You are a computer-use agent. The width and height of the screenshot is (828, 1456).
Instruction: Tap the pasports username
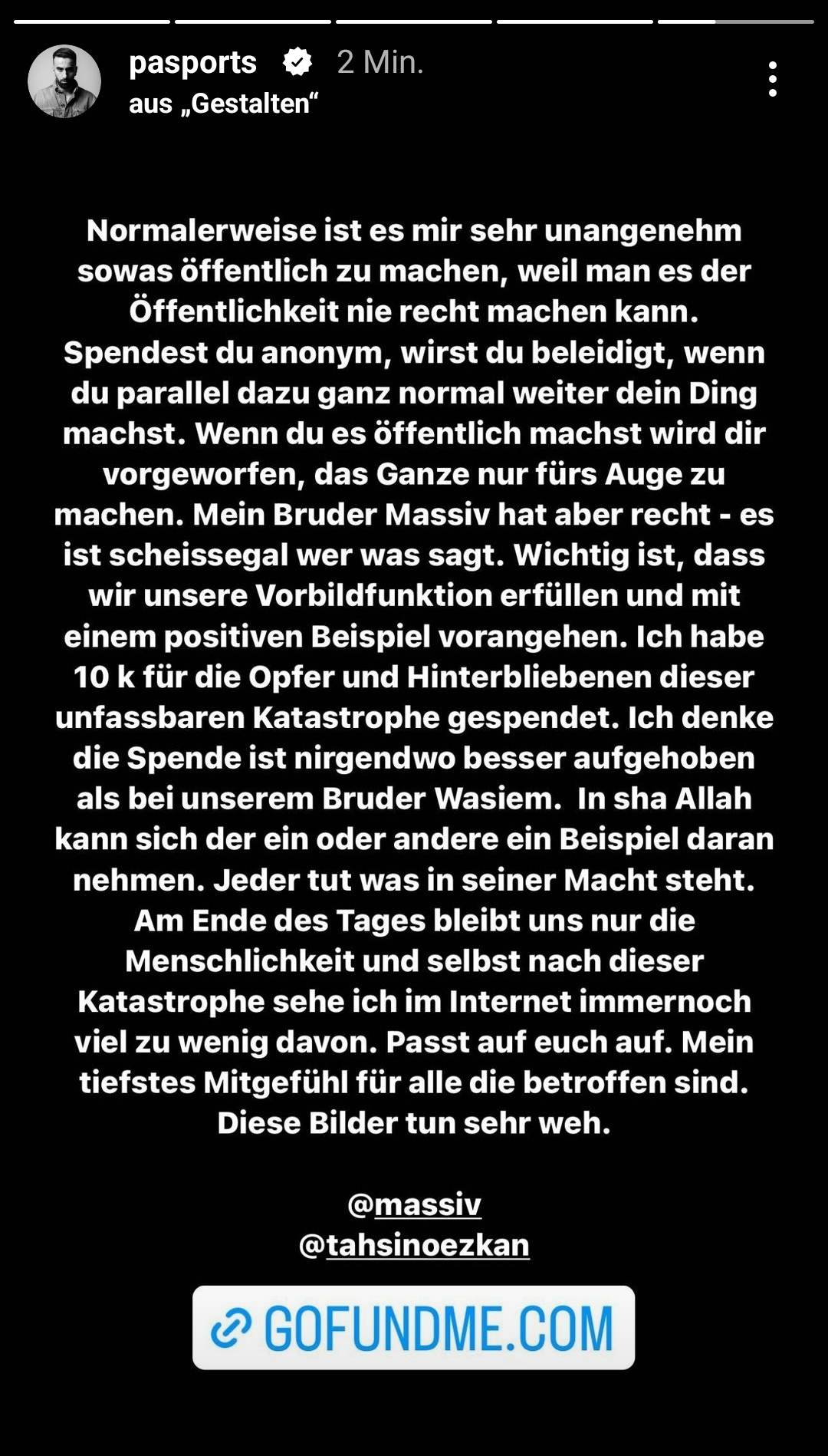point(192,63)
